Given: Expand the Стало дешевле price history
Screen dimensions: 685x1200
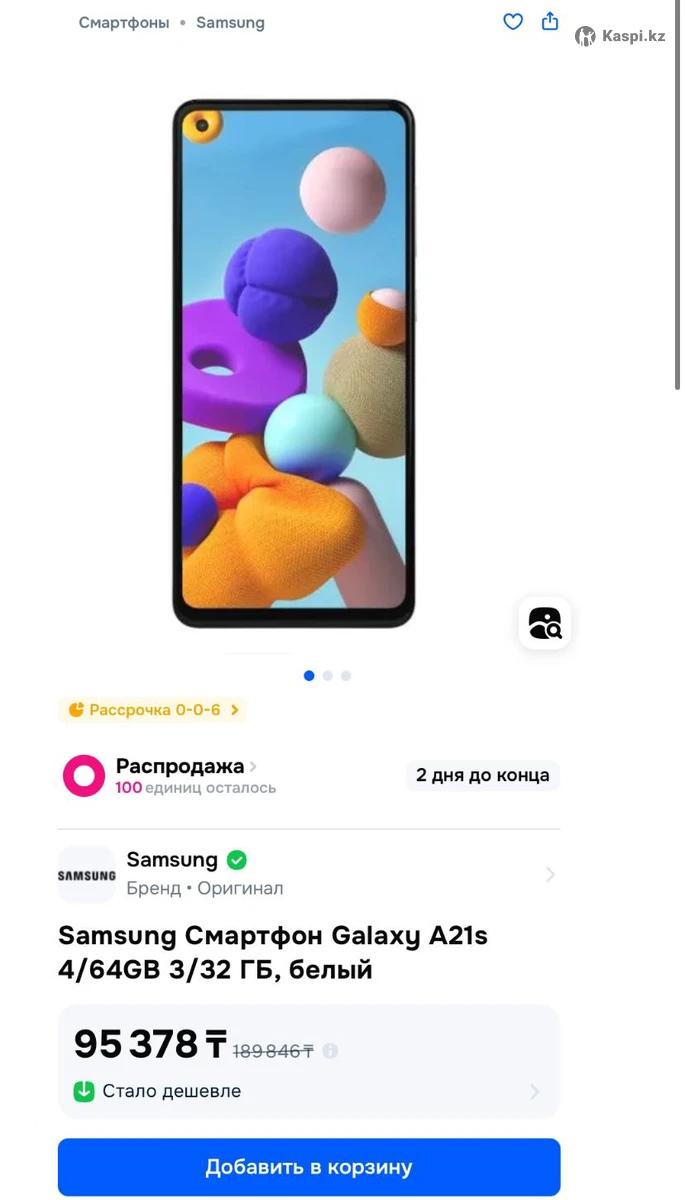Looking at the screenshot, I should (x=308, y=1091).
